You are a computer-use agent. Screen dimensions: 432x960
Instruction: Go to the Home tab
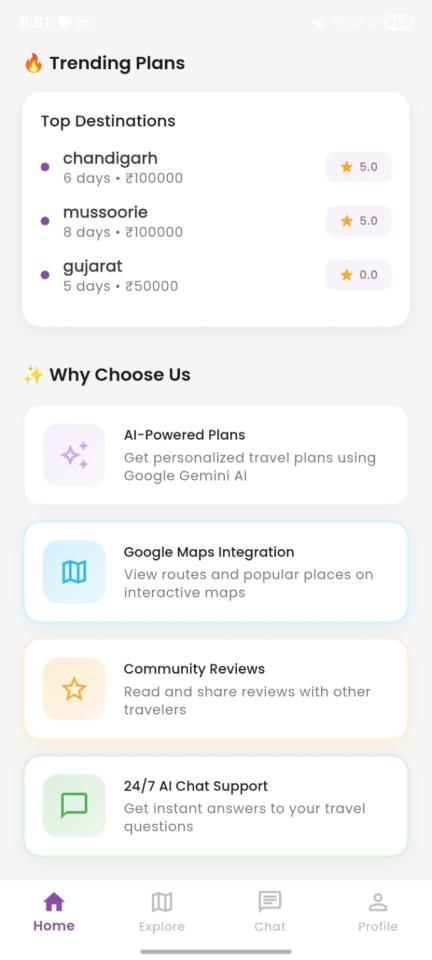[x=54, y=912]
